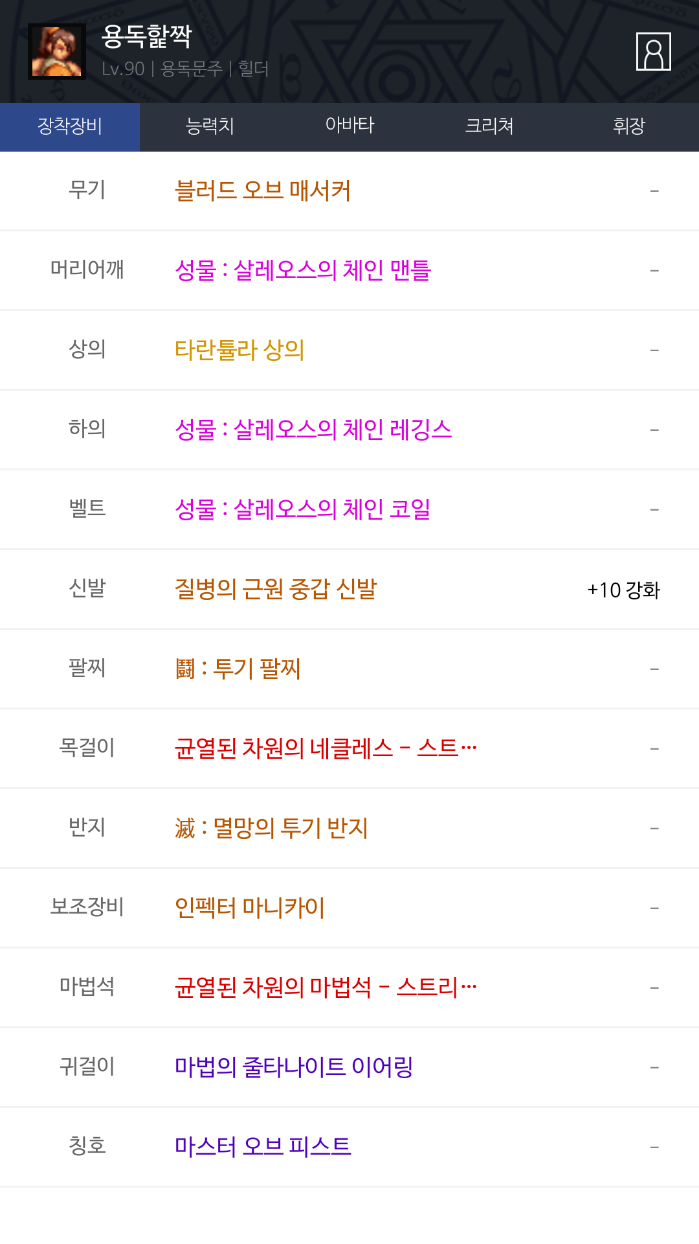This screenshot has width=699, height=1244.
Task: View 질병의 근원 중갑 신발 details
Action: [x=275, y=589]
